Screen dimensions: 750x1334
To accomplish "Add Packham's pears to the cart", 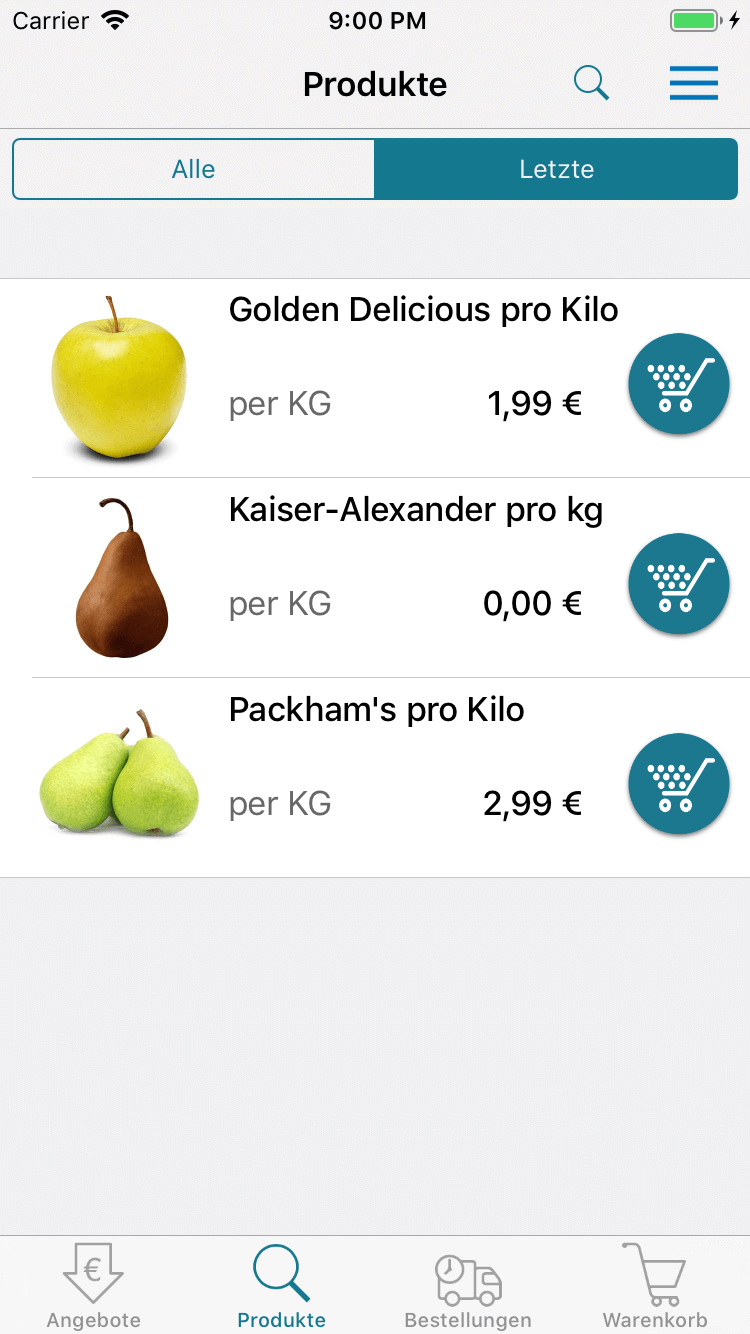I will [x=678, y=784].
